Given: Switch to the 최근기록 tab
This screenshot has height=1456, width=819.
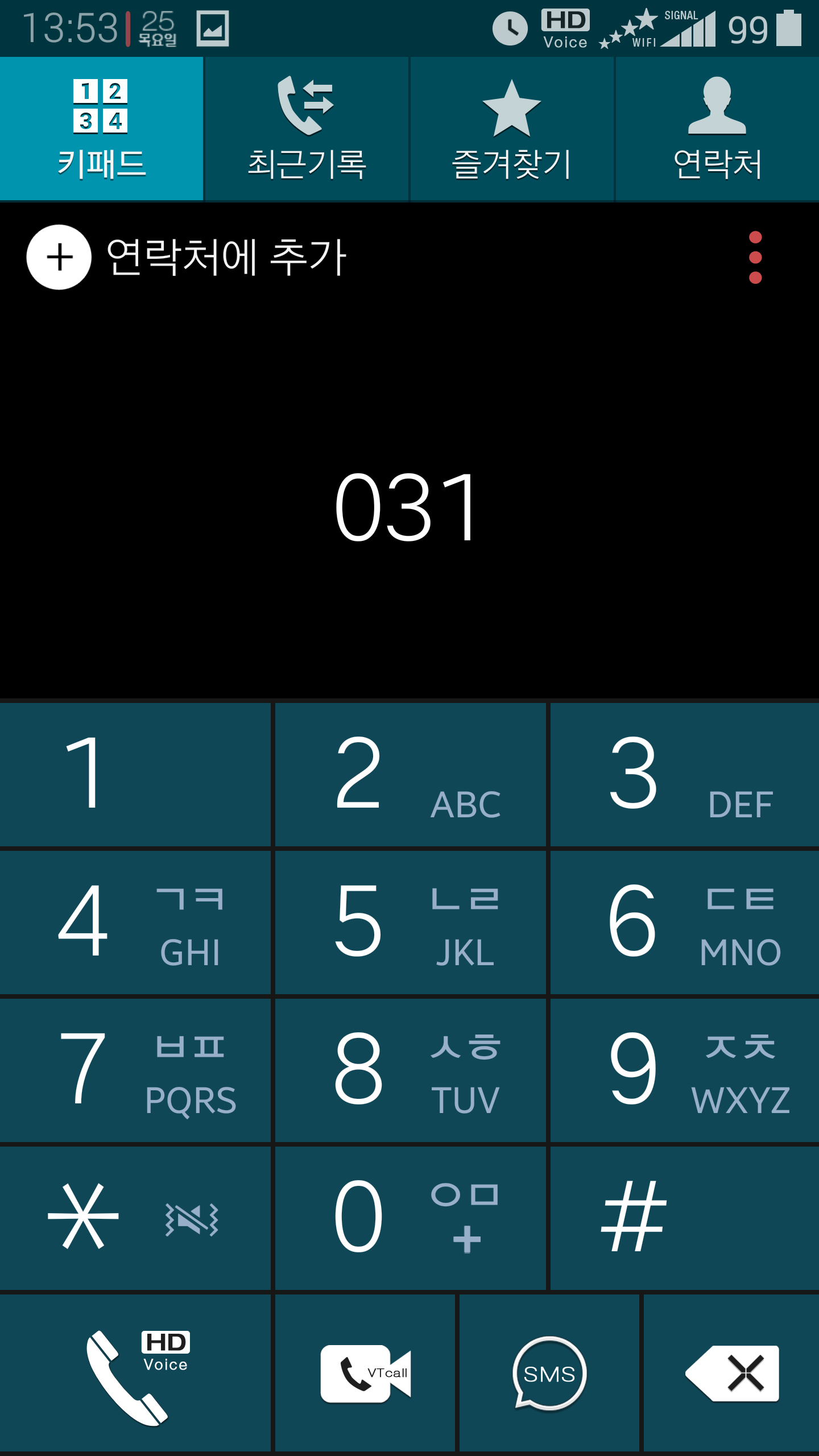Looking at the screenshot, I should pos(307,129).
